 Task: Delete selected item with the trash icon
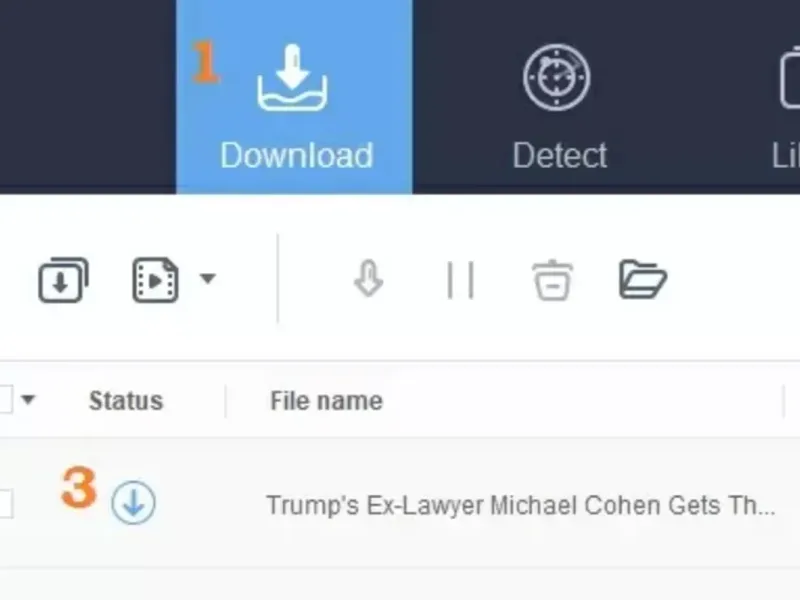552,280
